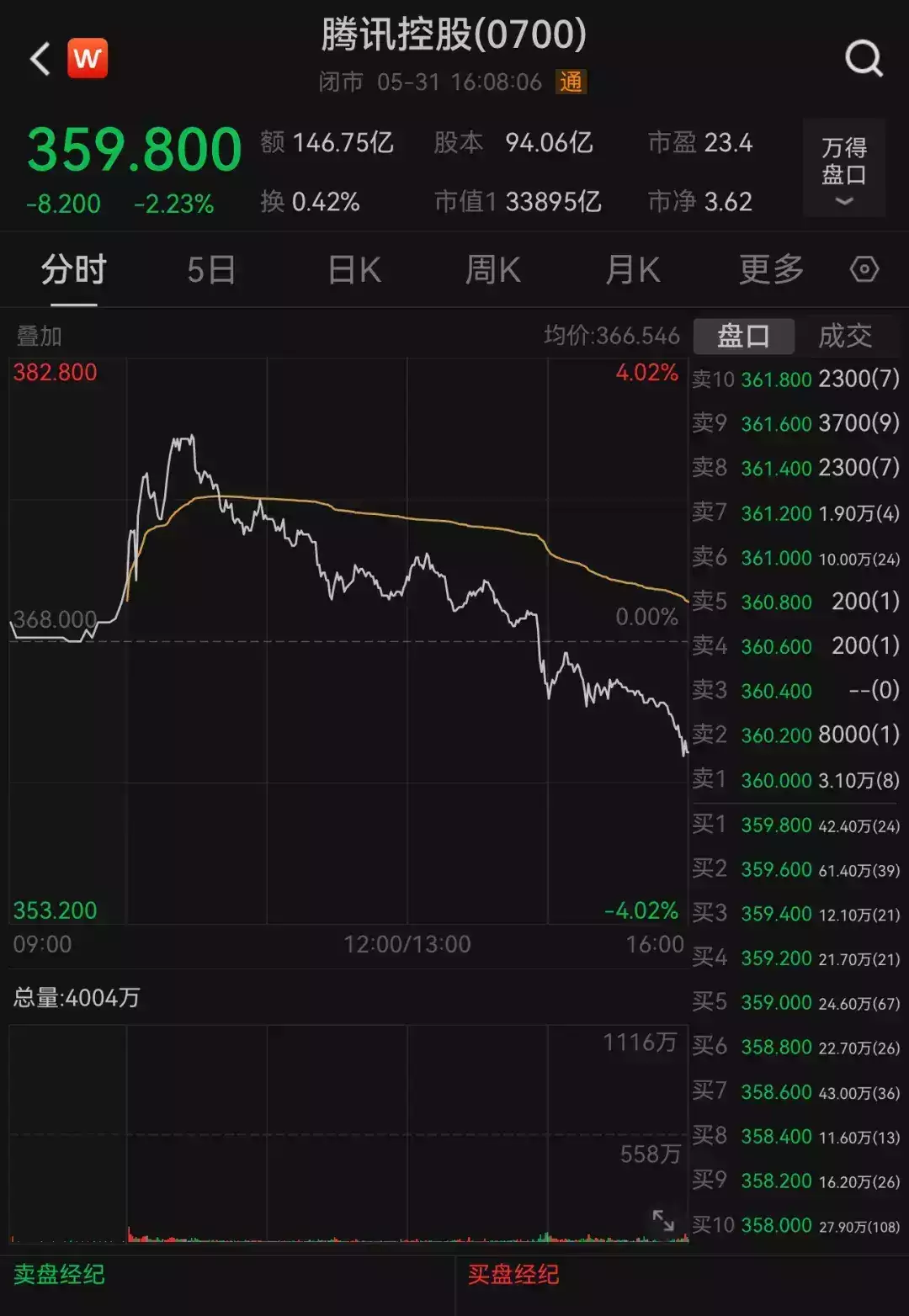Expand the chart to full screen
Image resolution: width=909 pixels, height=1316 pixels.
(663, 1220)
